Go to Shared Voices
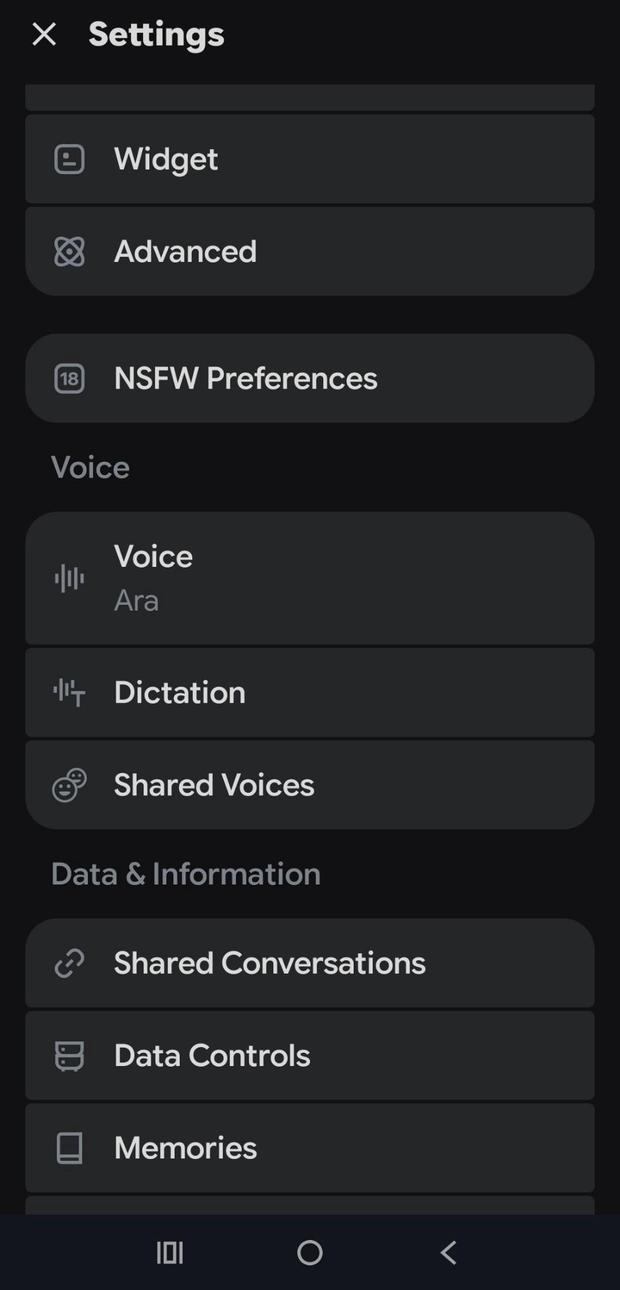This screenshot has width=620, height=1290. point(310,785)
